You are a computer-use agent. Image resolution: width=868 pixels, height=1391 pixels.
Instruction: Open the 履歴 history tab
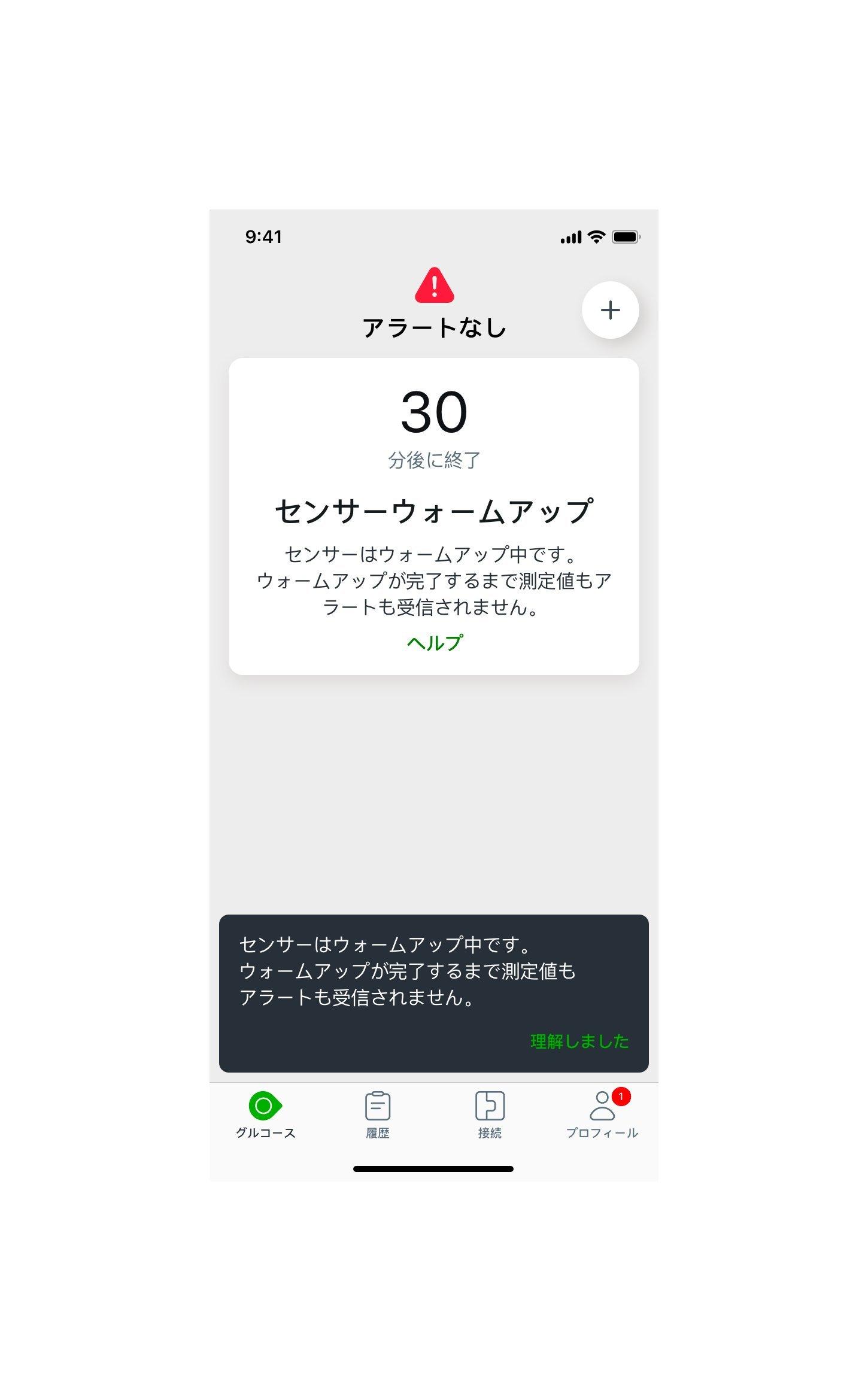pos(378,1115)
